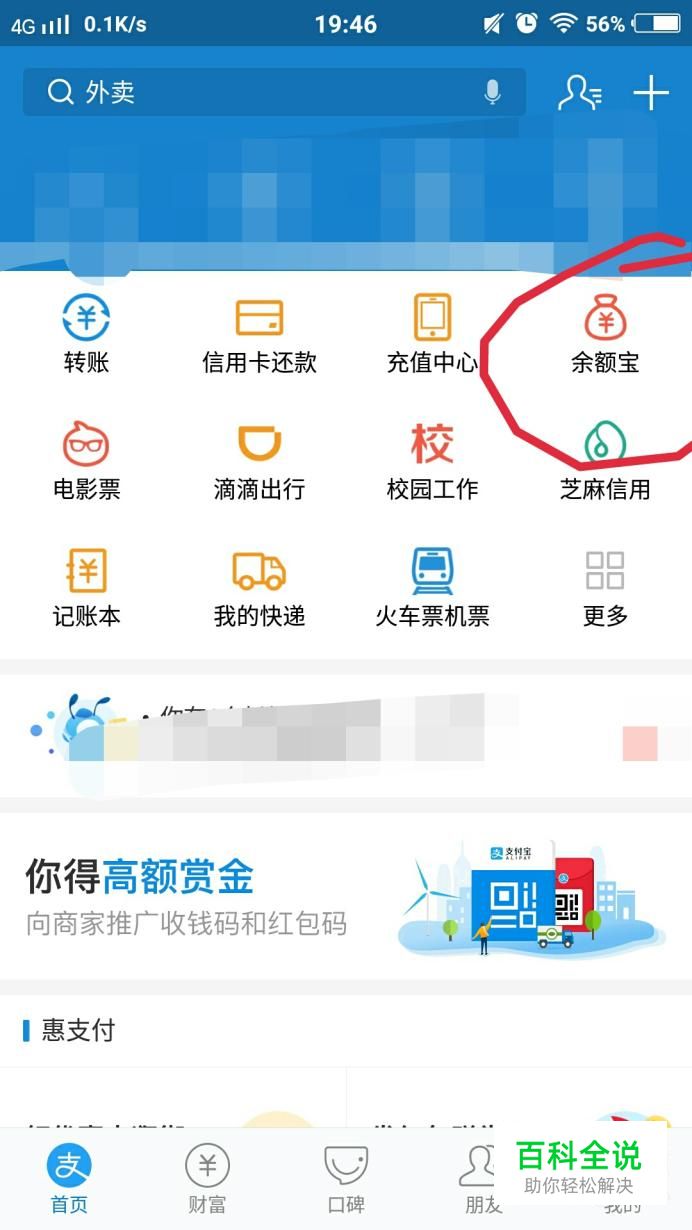Image resolution: width=692 pixels, height=1230 pixels.
Task: Open 余额宝
Action: (x=605, y=335)
